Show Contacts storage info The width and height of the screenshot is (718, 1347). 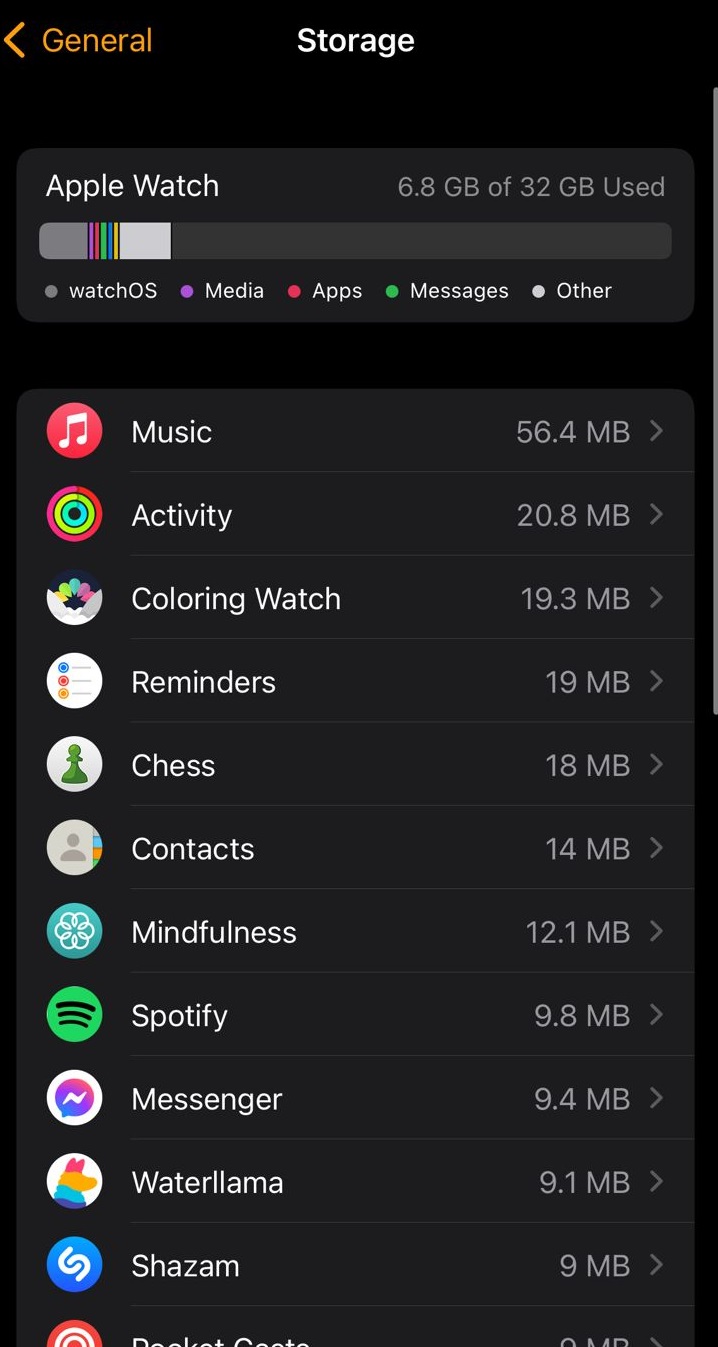coord(355,849)
